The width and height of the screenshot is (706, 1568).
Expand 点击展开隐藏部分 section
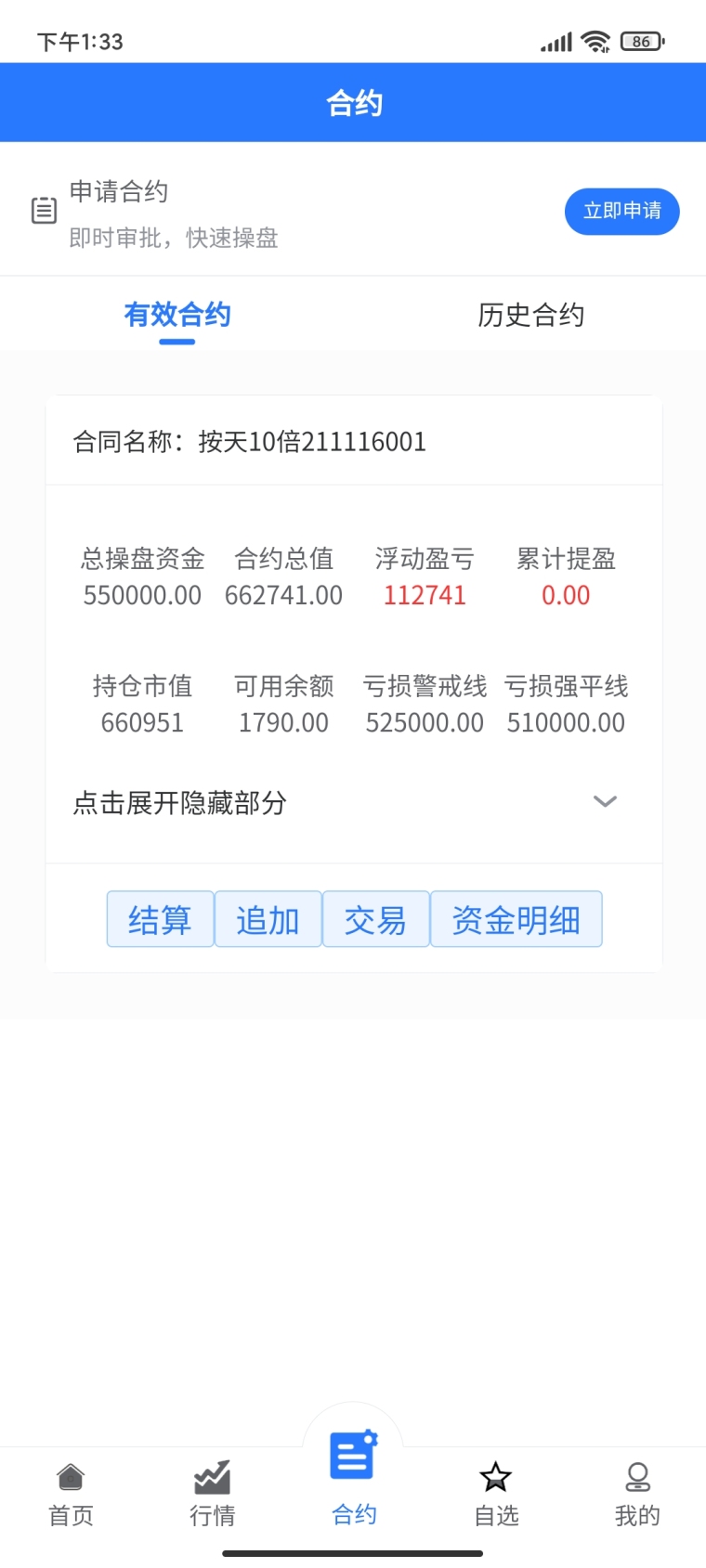[x=353, y=802]
